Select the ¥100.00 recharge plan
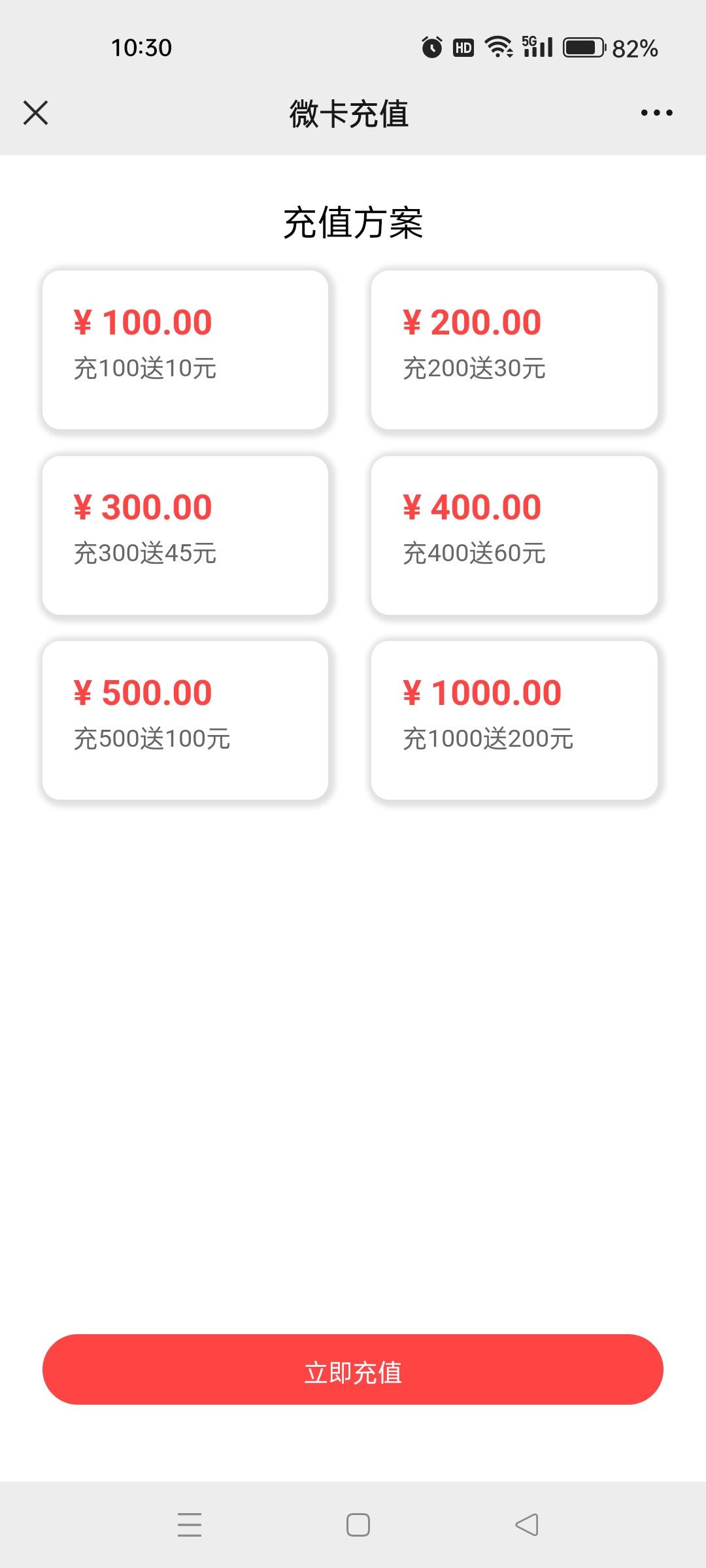Viewport: 706px width, 1568px height. 185,350
